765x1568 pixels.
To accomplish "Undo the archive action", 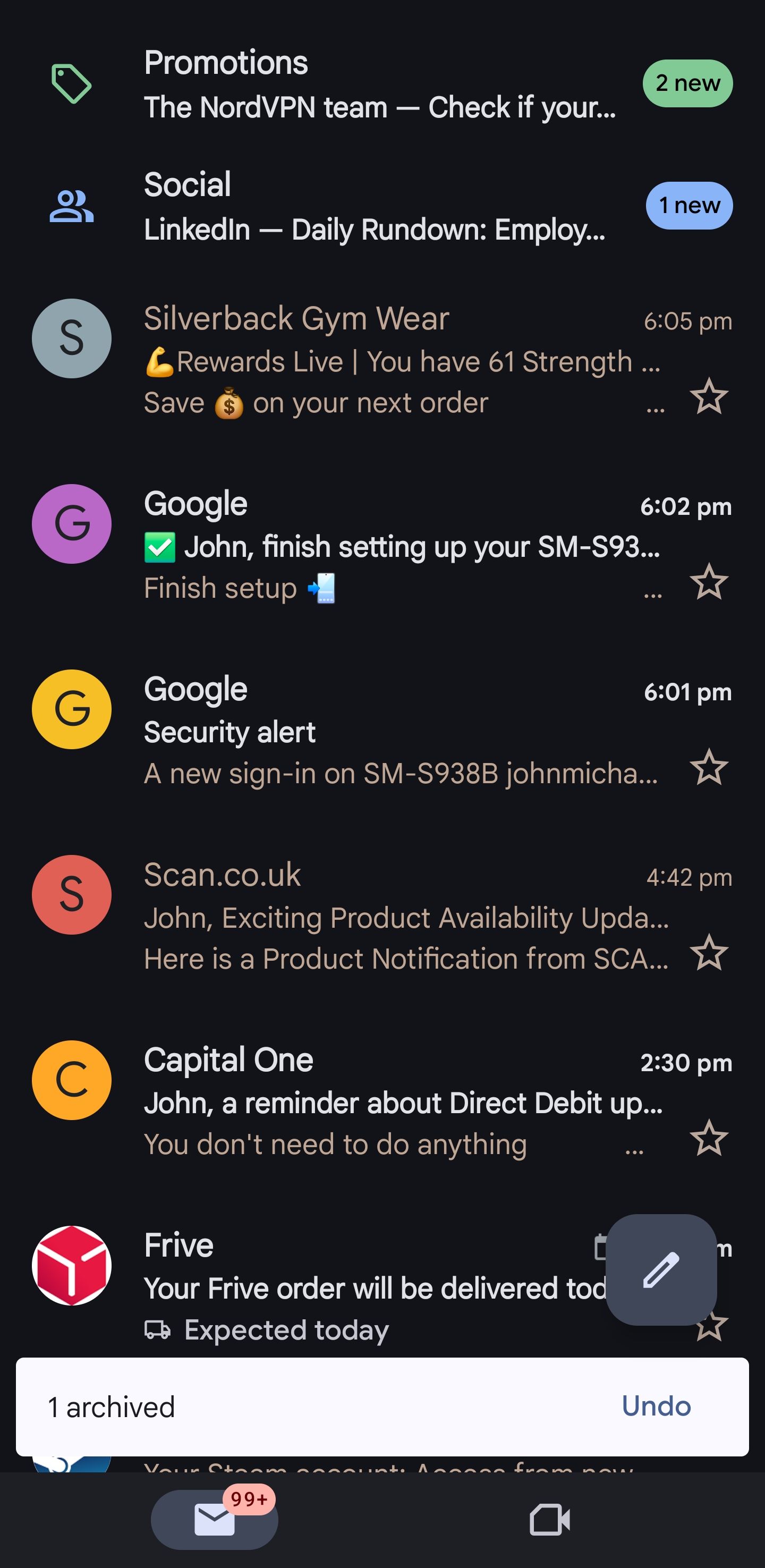I will pyautogui.click(x=656, y=1406).
